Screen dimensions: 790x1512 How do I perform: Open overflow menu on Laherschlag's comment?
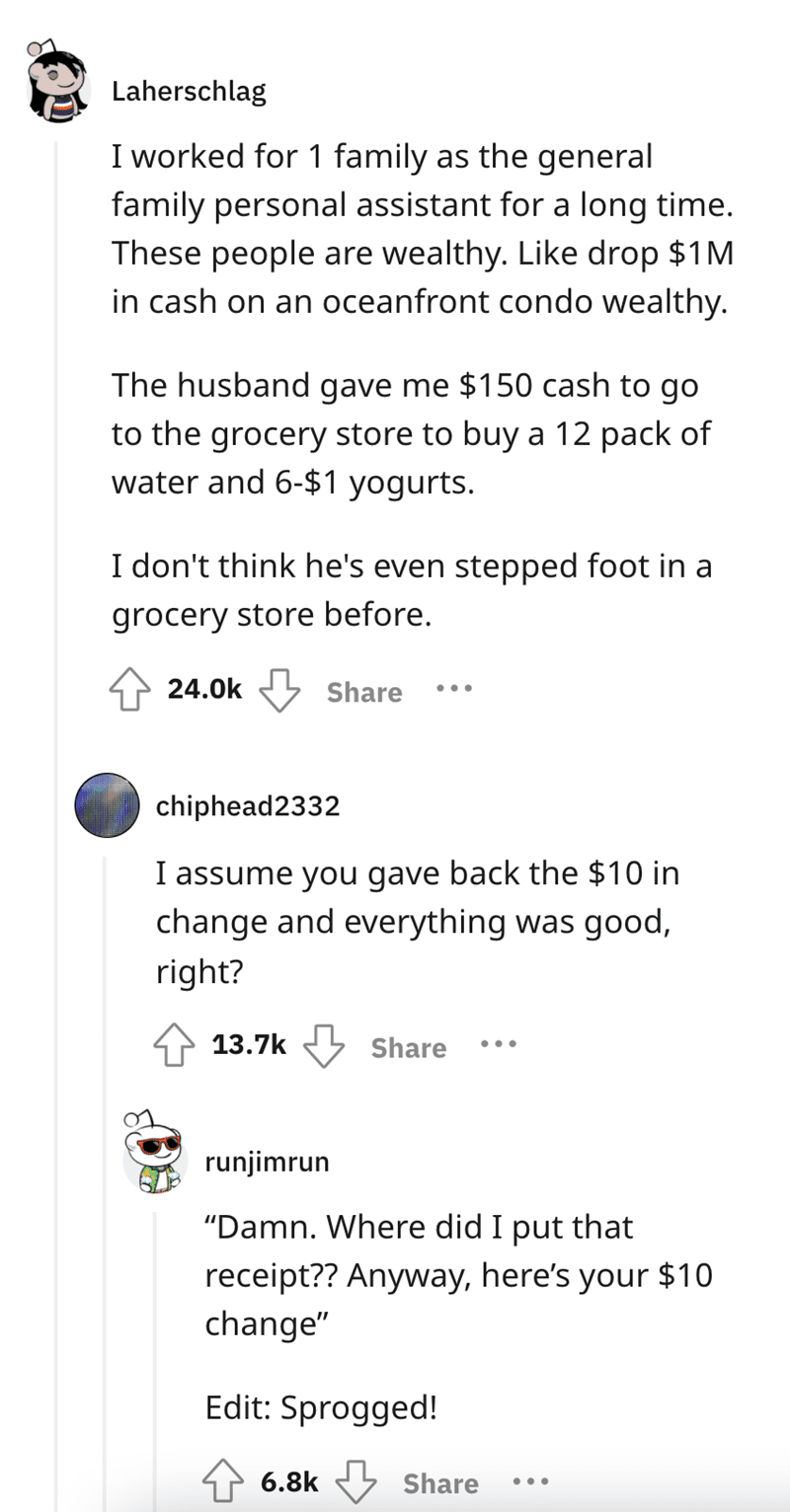pos(454,690)
